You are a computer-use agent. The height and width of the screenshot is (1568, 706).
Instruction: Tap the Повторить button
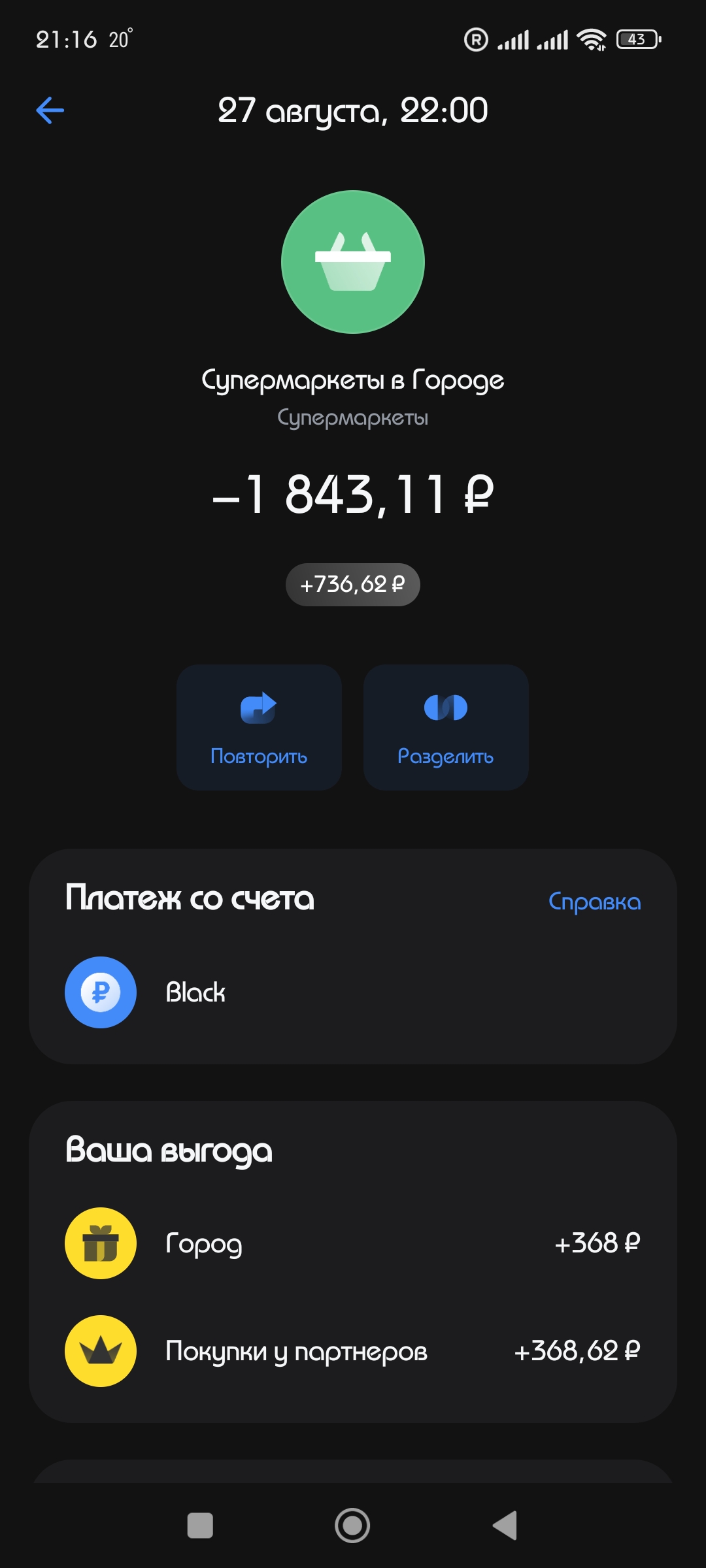pos(259,727)
